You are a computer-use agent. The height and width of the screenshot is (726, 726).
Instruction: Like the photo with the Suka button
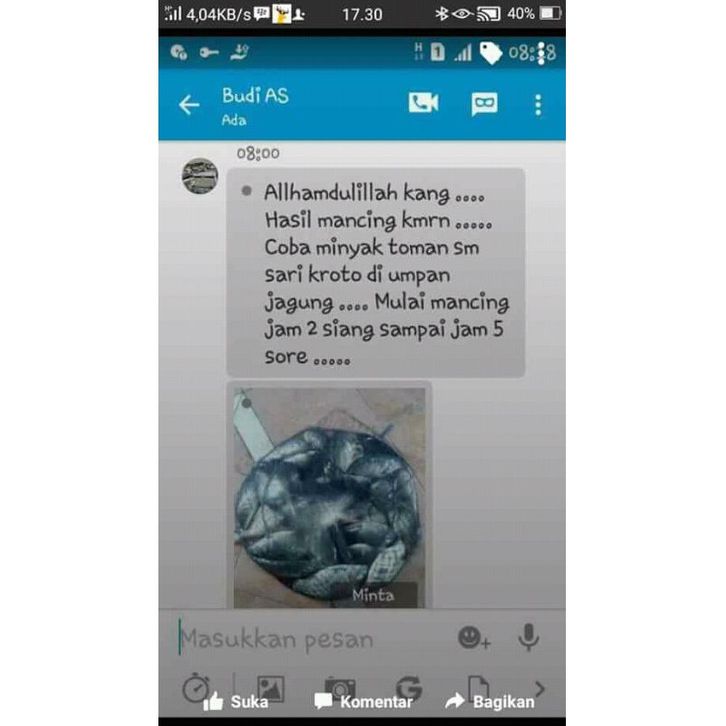[236, 702]
